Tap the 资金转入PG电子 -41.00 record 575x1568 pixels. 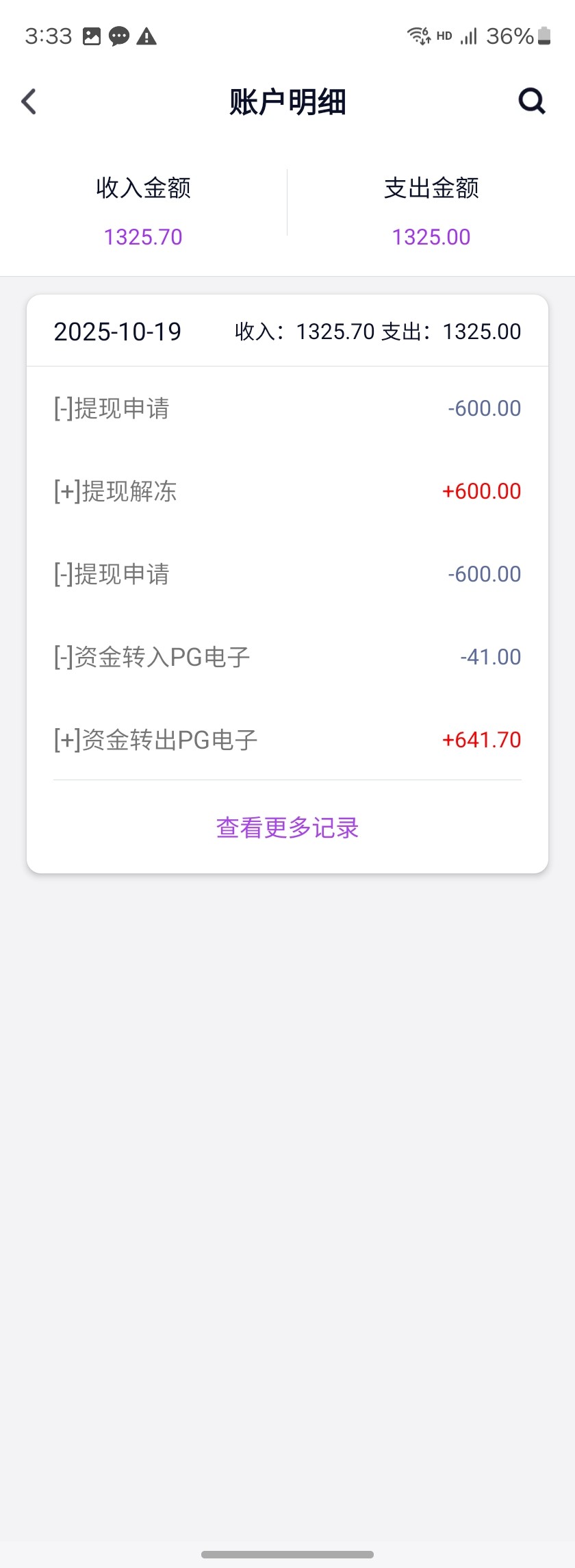click(x=287, y=657)
